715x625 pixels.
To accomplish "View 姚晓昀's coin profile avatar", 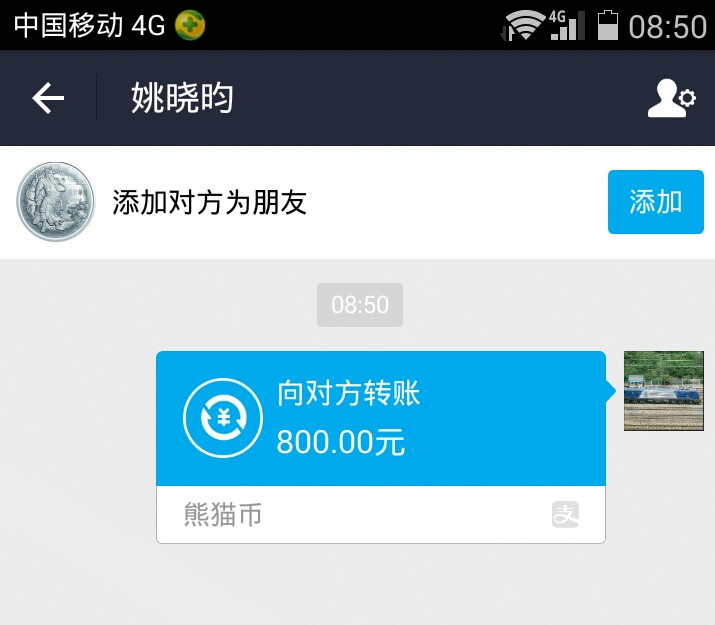I will point(55,202).
